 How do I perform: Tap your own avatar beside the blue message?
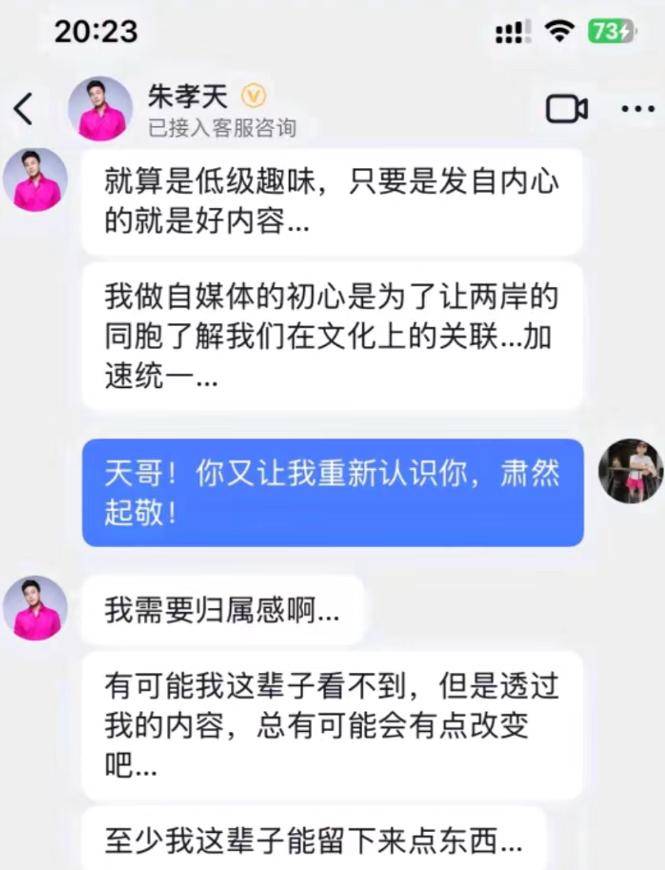click(x=630, y=471)
